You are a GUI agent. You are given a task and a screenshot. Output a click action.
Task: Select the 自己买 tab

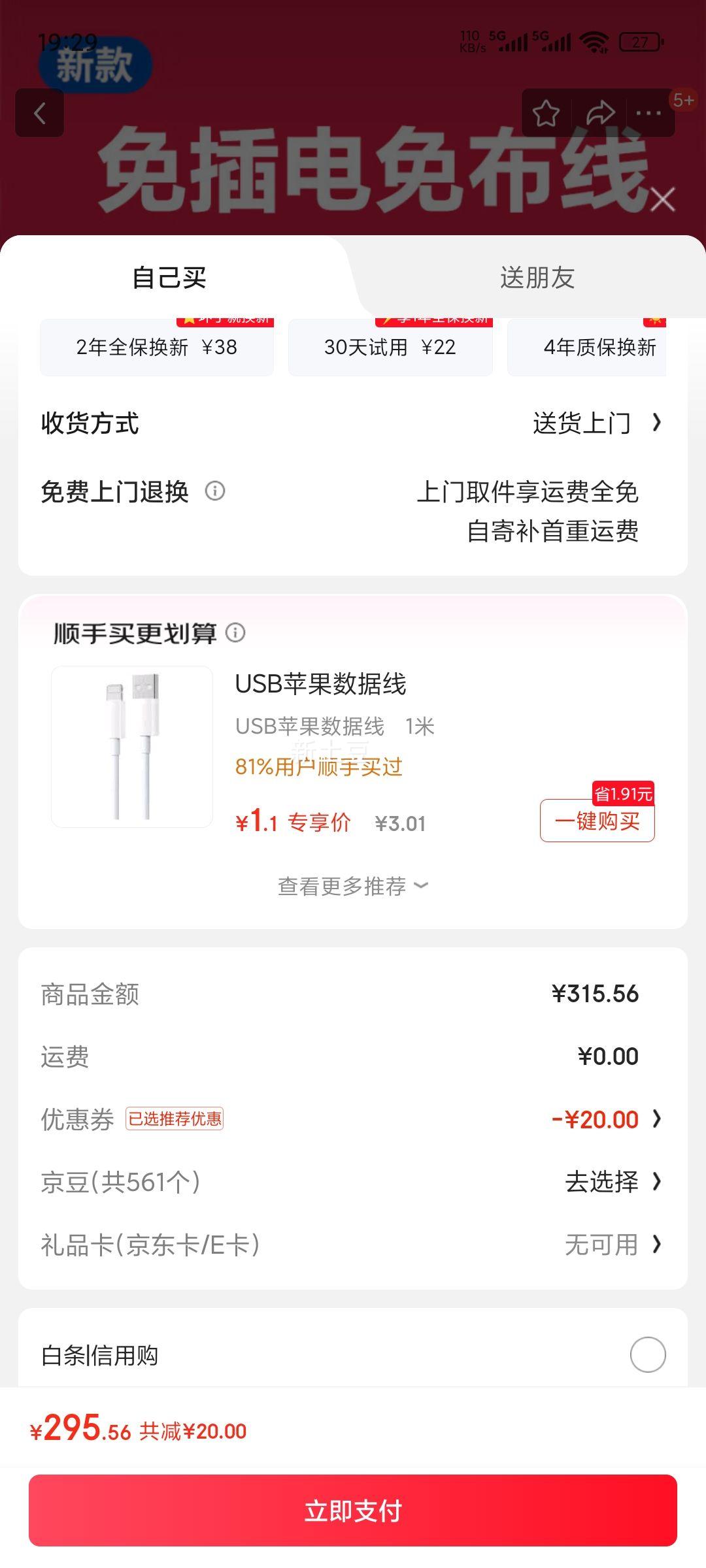pyautogui.click(x=169, y=278)
